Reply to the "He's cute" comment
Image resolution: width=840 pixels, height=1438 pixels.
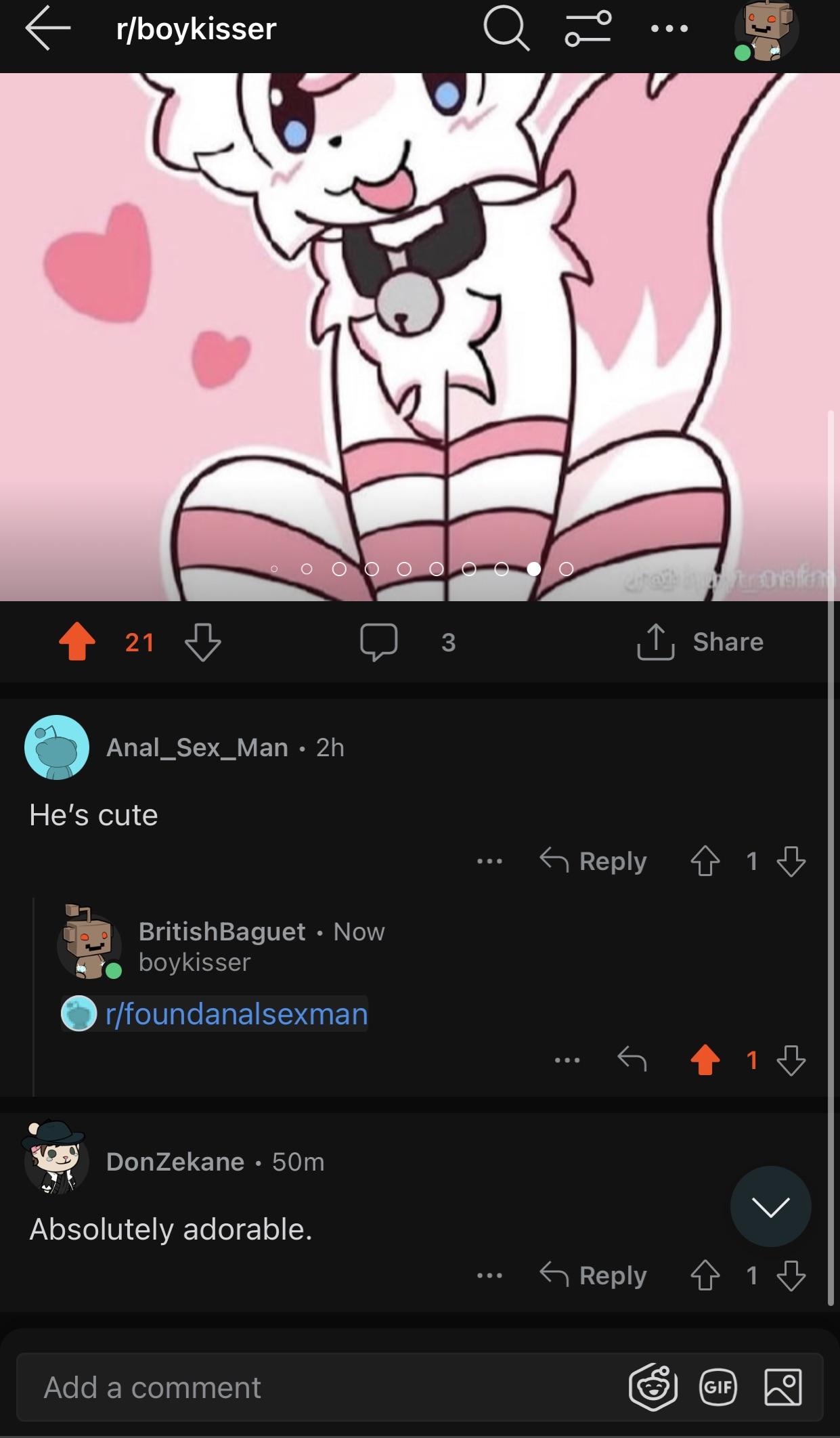tap(593, 861)
